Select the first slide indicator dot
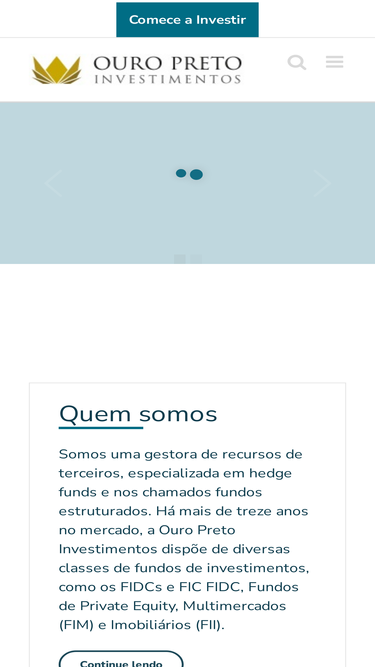The width and height of the screenshot is (375, 667). click(x=180, y=259)
